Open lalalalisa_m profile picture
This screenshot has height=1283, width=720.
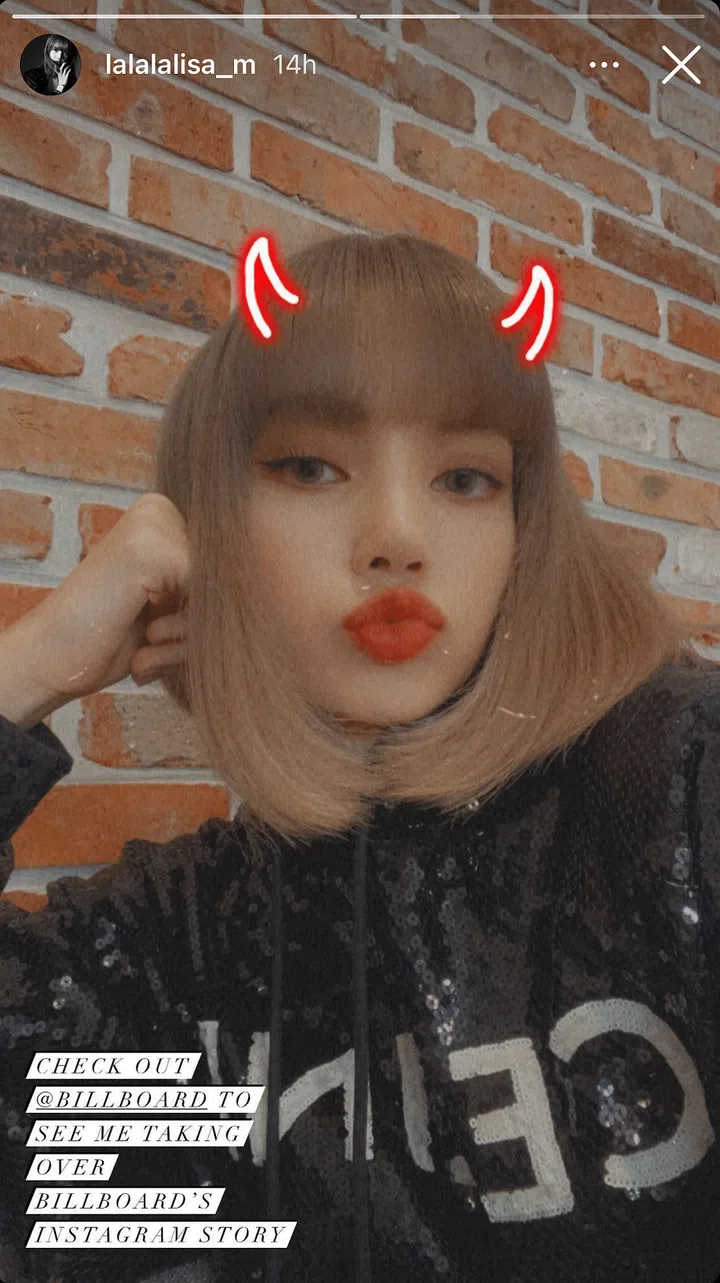50,65
